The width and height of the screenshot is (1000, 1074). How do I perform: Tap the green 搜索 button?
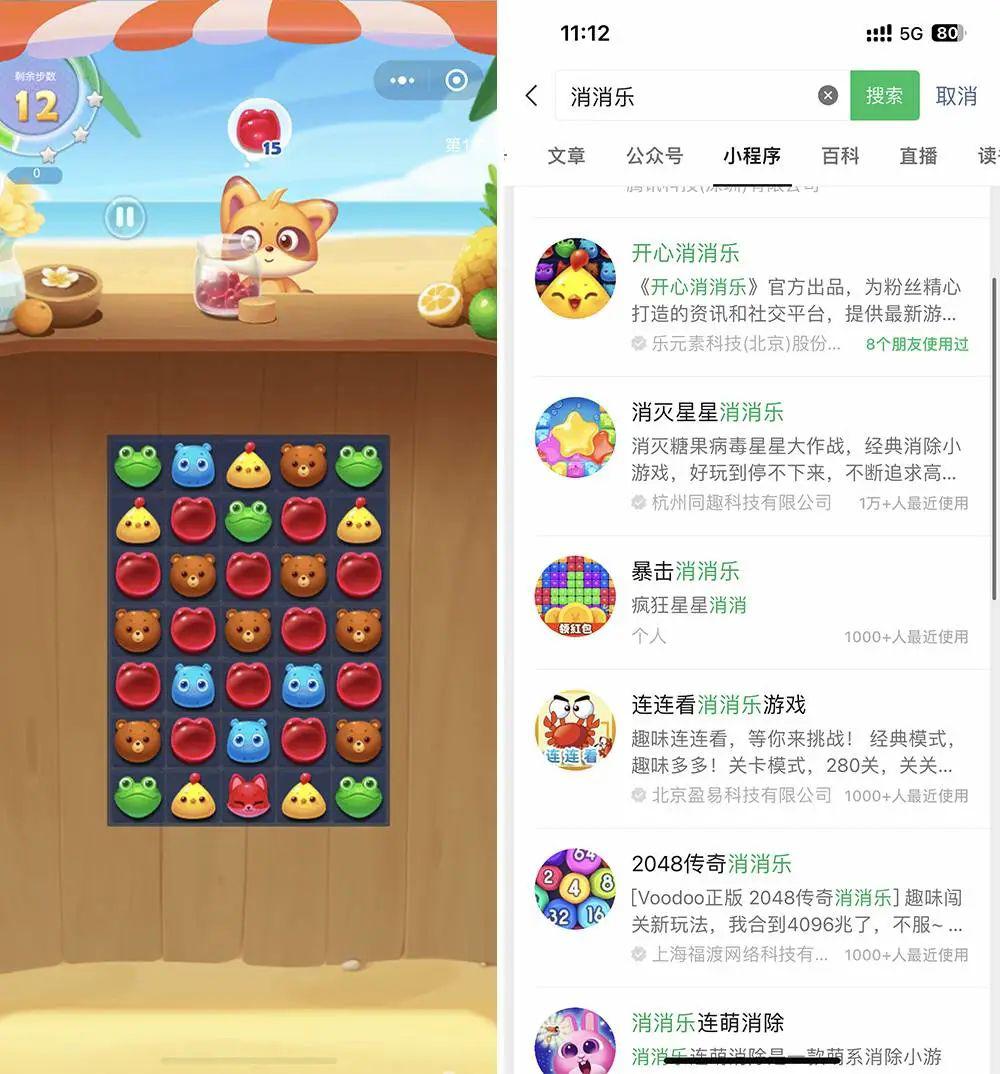pyautogui.click(x=884, y=96)
